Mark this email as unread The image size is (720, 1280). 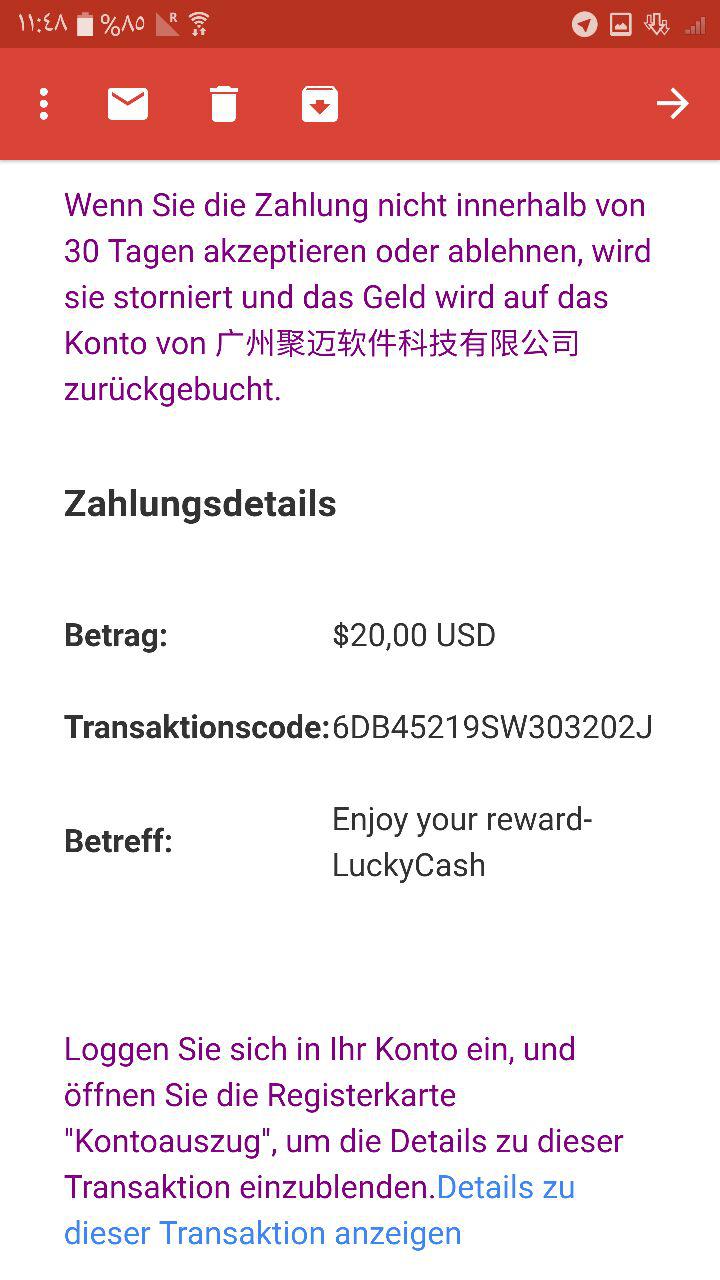tap(128, 104)
